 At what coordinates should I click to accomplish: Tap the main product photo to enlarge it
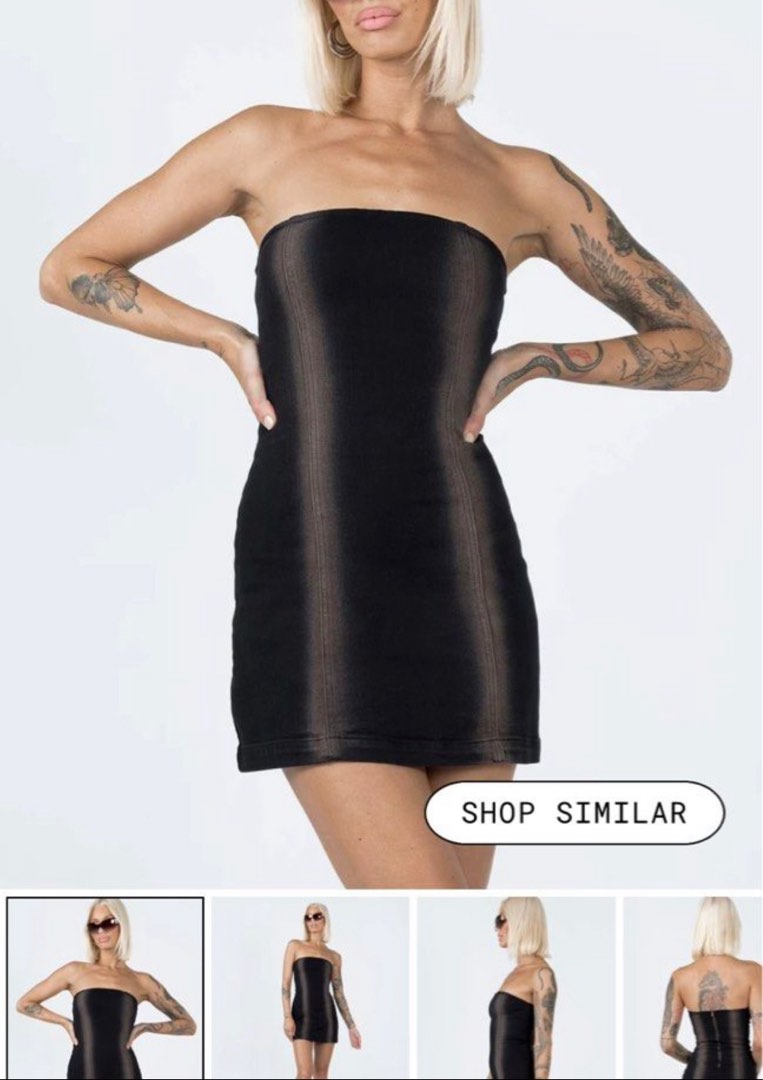pos(370,450)
